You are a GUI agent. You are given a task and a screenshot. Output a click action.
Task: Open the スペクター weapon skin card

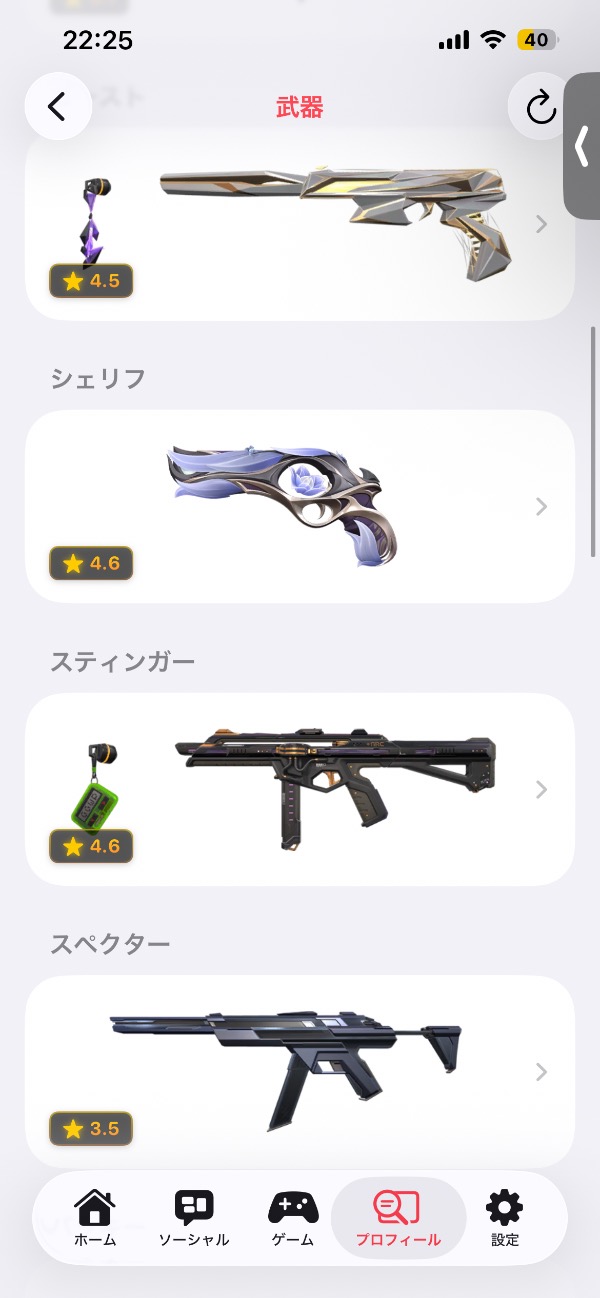(x=300, y=1071)
